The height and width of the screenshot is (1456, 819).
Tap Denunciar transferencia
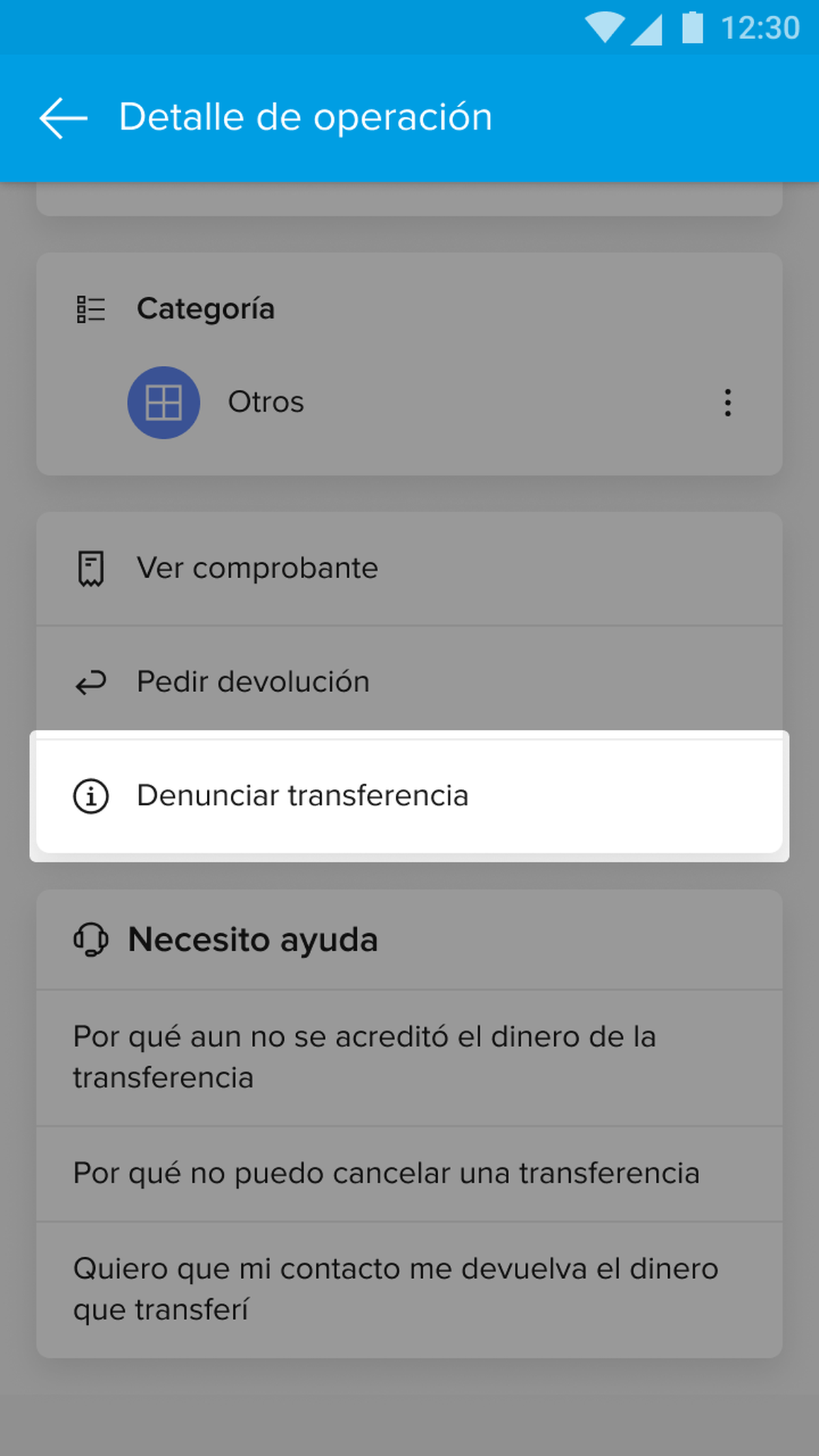click(x=408, y=796)
